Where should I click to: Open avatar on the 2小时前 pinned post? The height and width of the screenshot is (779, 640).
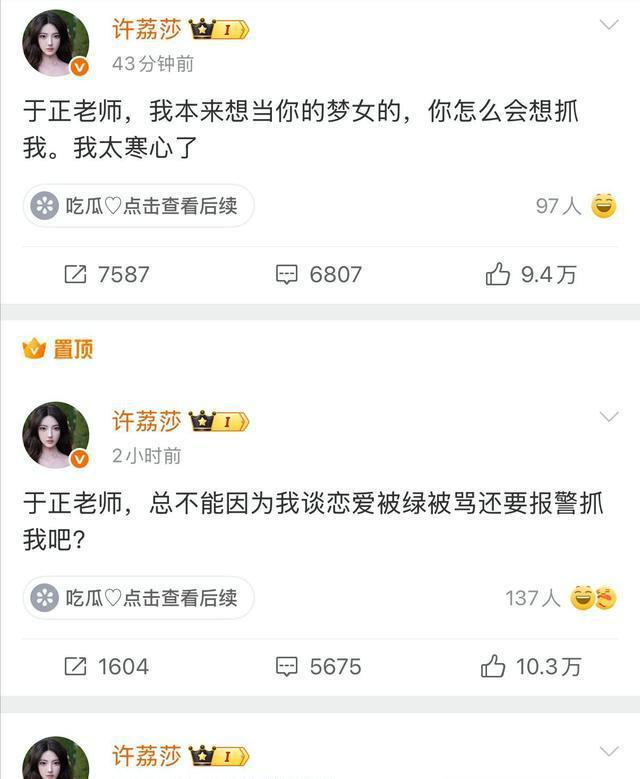point(56,435)
